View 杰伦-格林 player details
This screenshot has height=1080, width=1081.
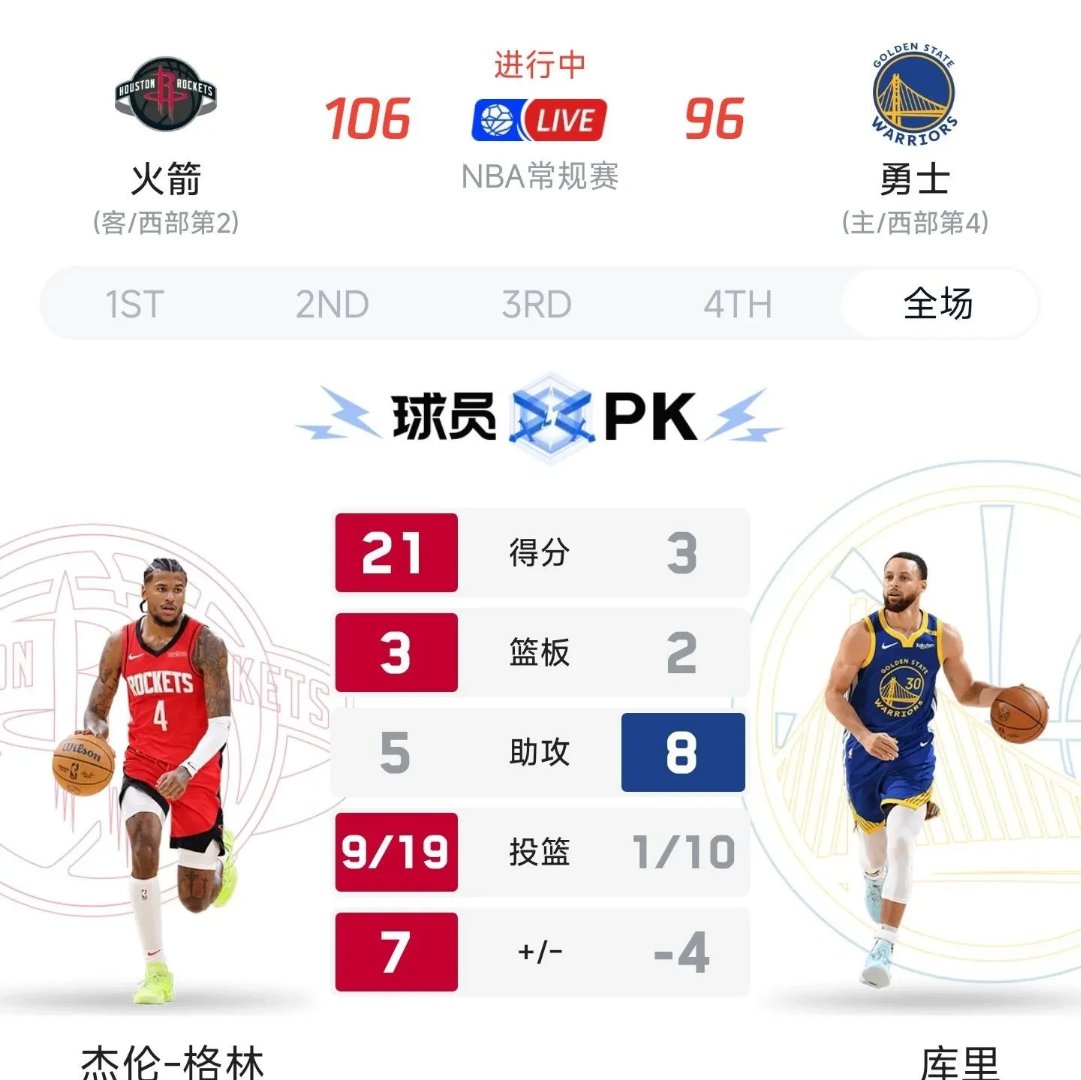click(x=172, y=1060)
